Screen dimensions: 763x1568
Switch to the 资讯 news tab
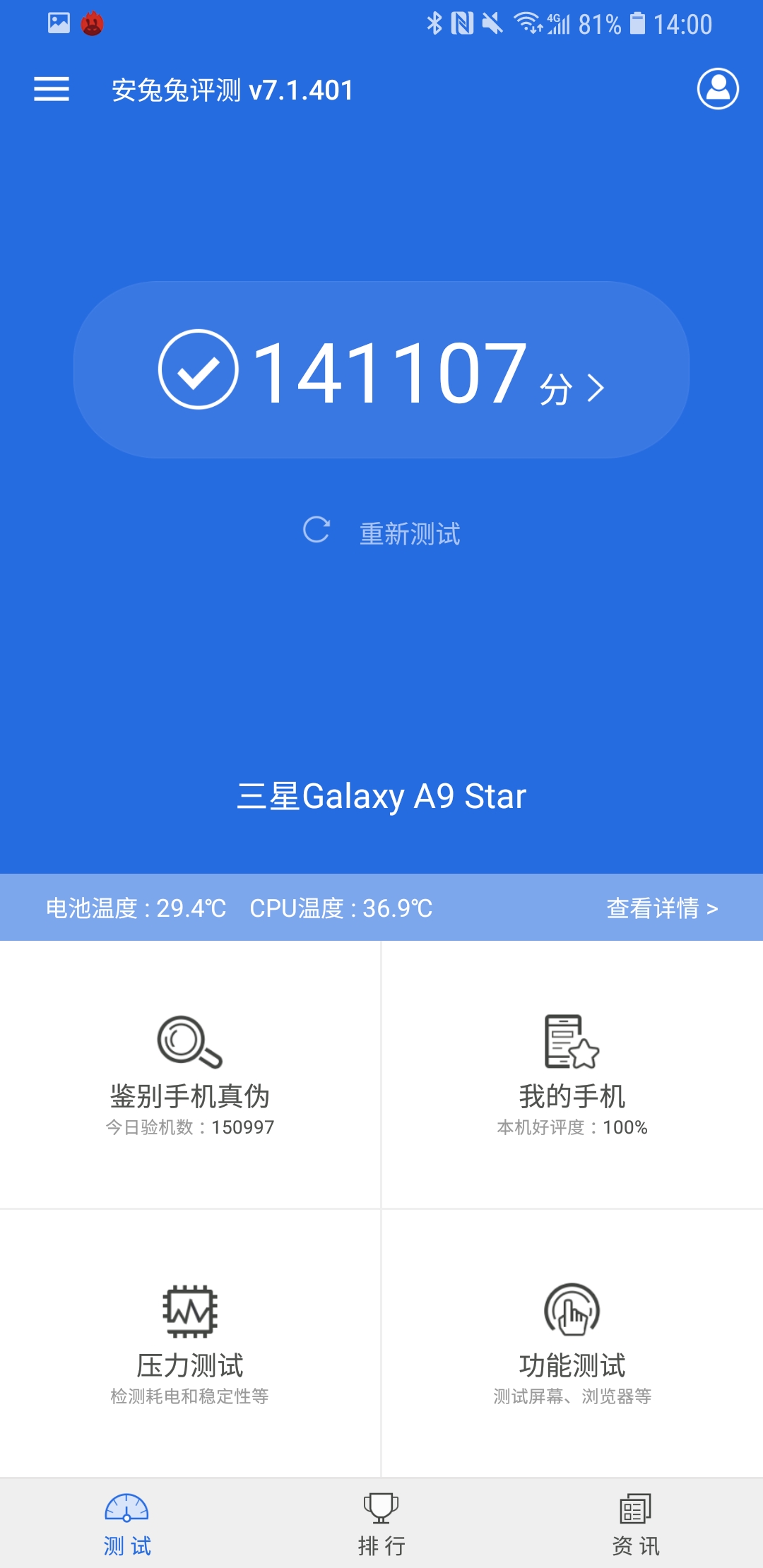pyautogui.click(x=636, y=1524)
